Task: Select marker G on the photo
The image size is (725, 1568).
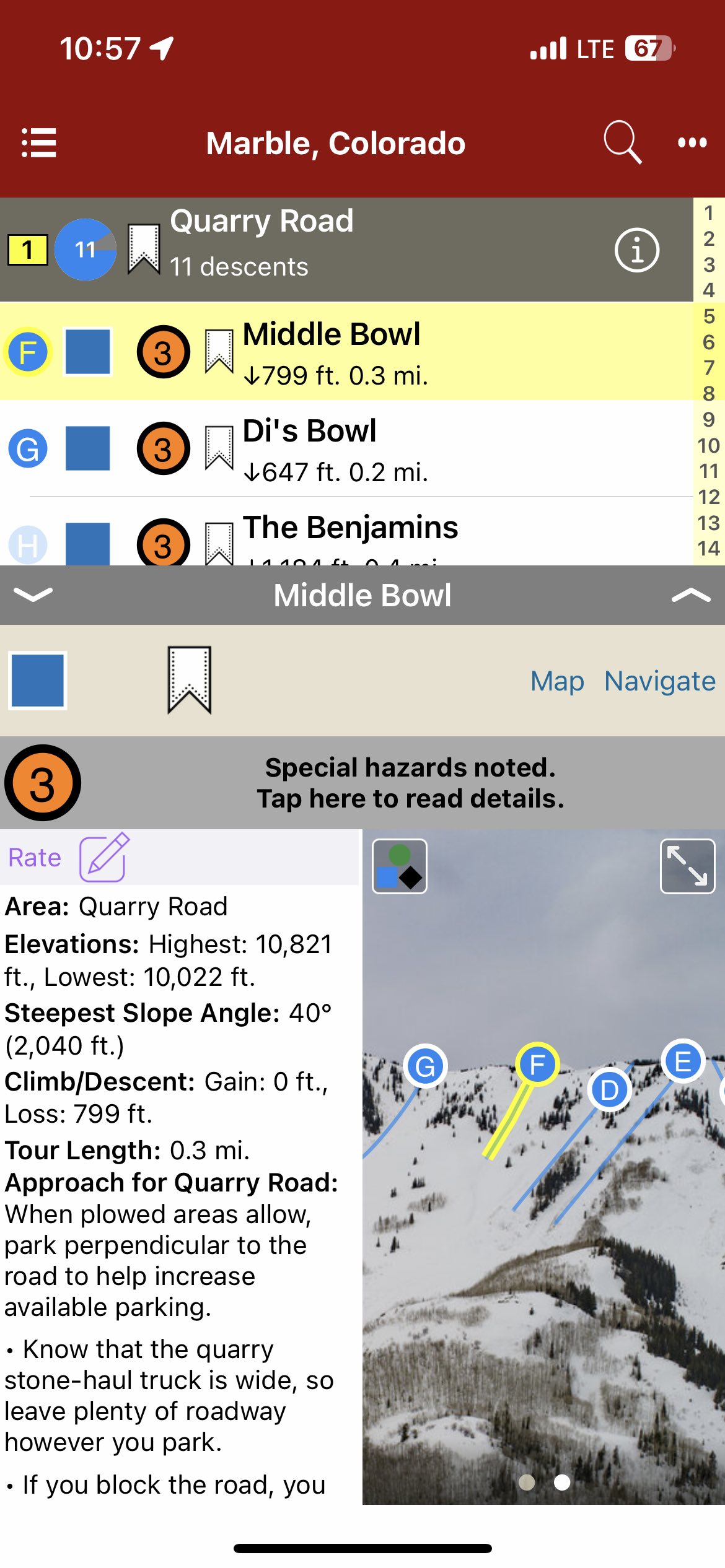Action: [425, 1066]
